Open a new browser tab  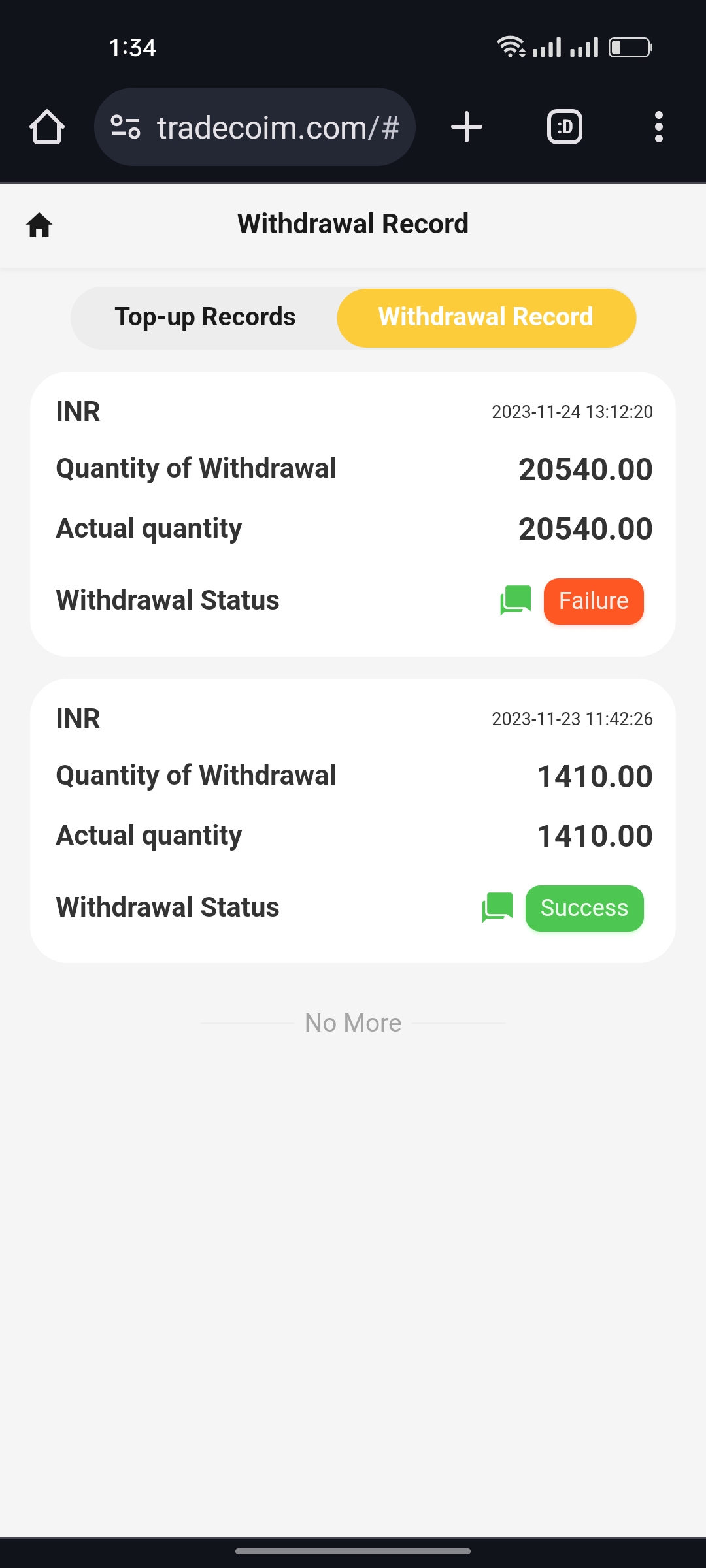(x=467, y=127)
